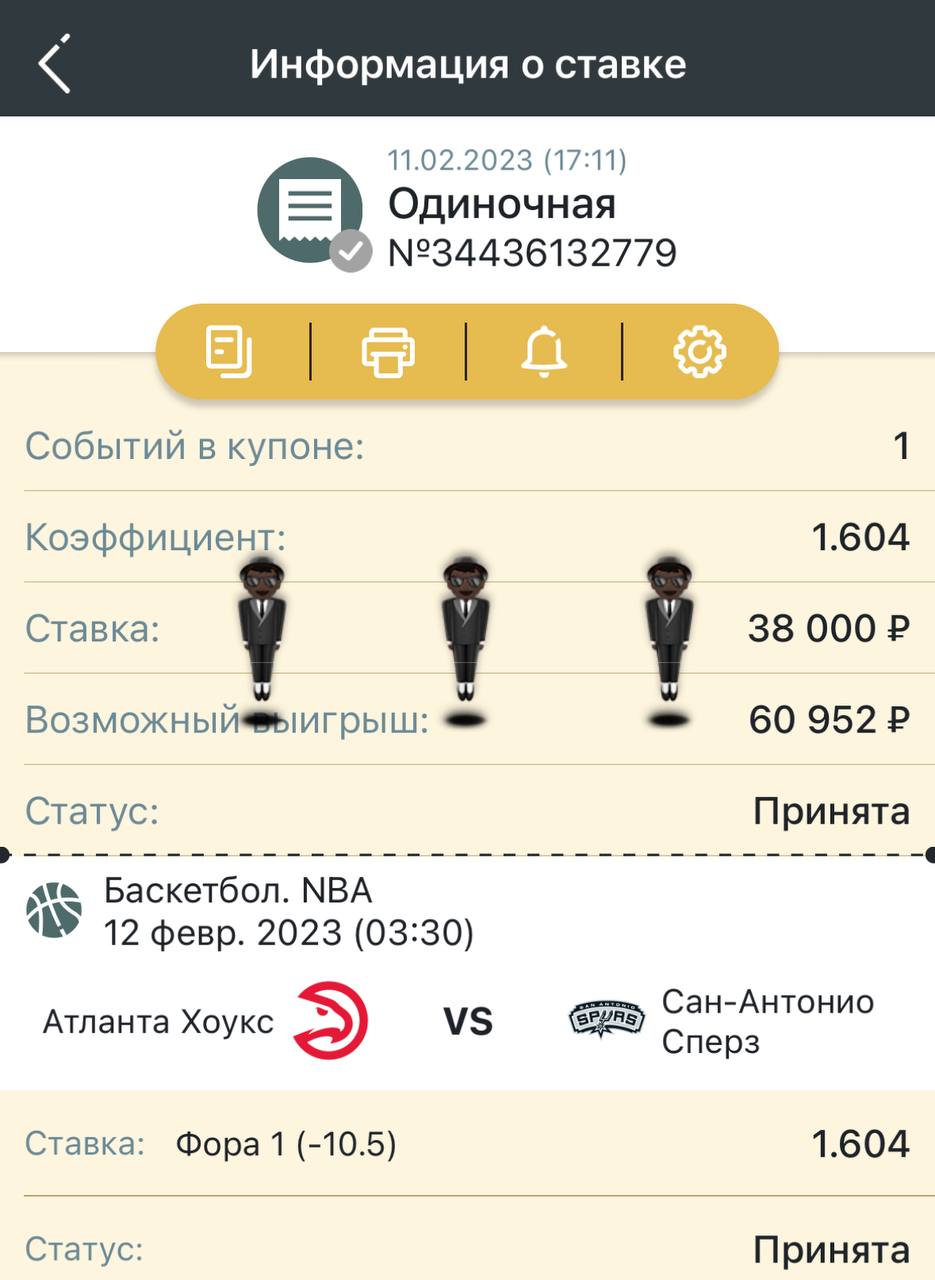Open the notifications bell for this bet

pyautogui.click(x=544, y=352)
